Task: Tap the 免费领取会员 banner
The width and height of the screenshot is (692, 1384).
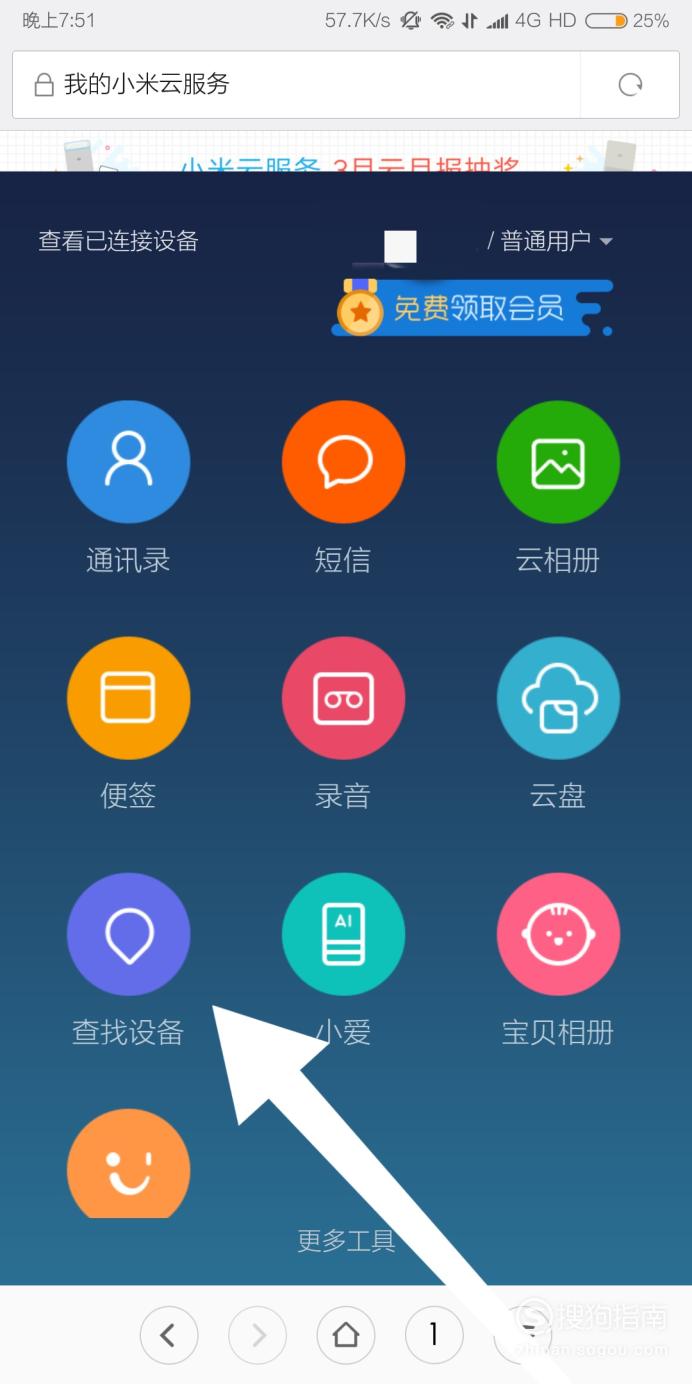Action: pos(472,308)
